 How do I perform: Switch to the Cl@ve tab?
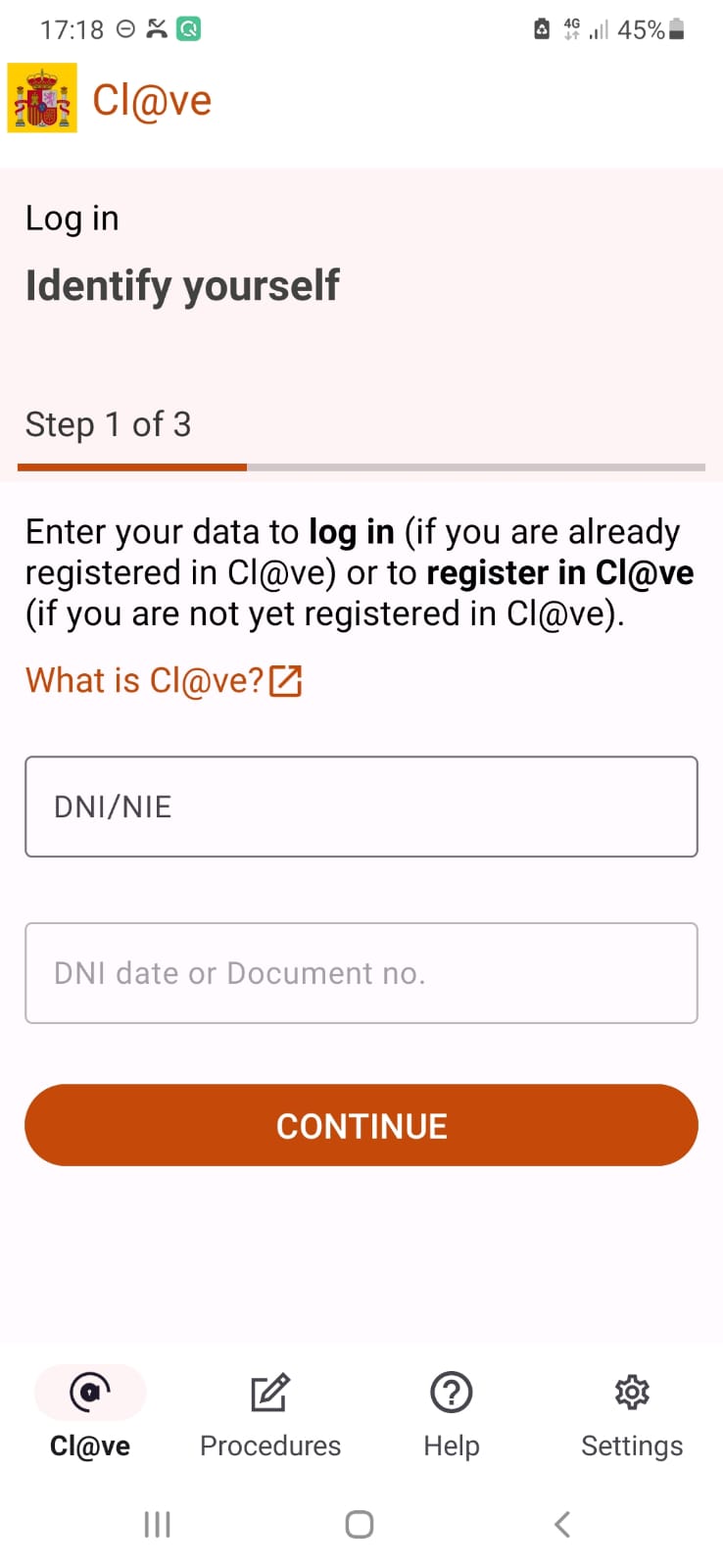pyautogui.click(x=90, y=1413)
